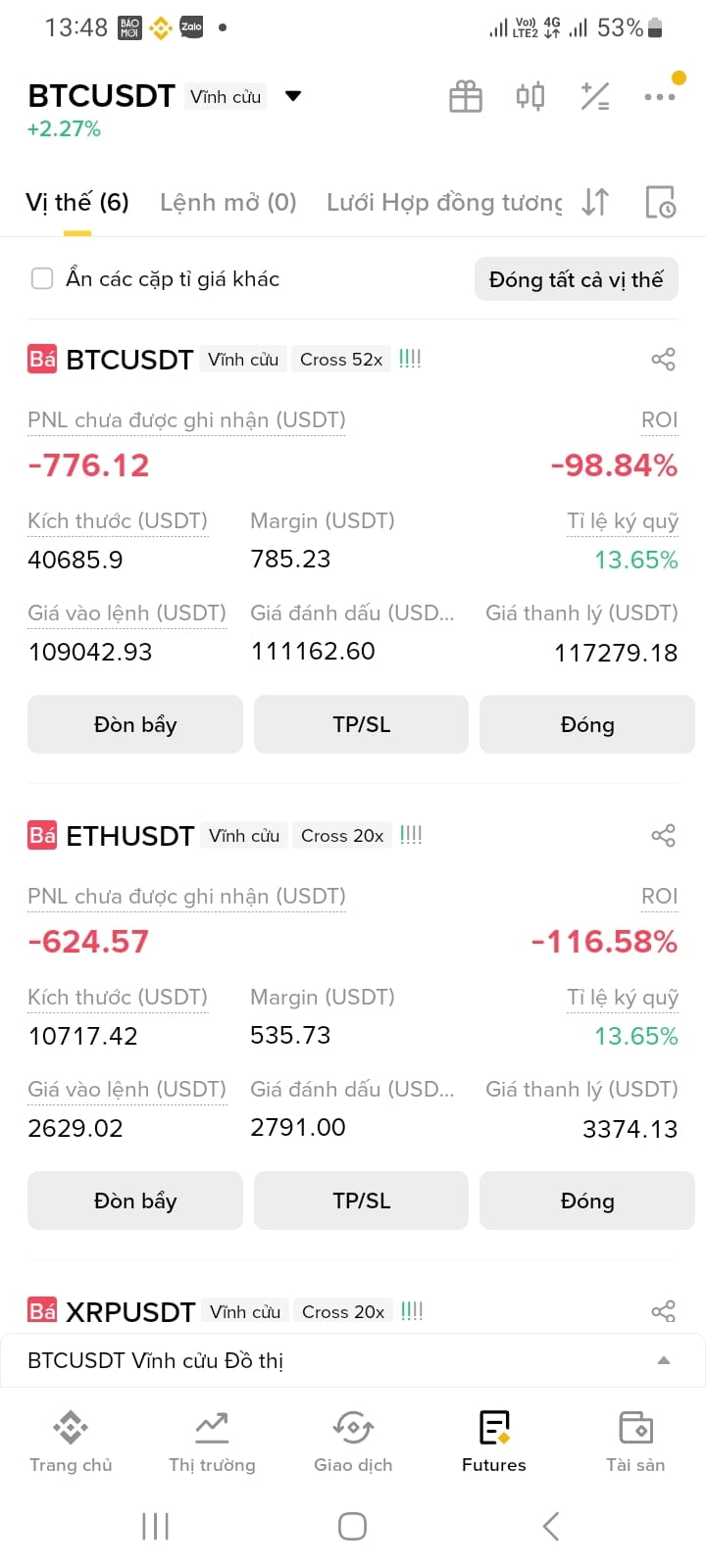Viewport: 706px width, 1568px height.
Task: Set TP/SL for ETHUSDT position
Action: [x=361, y=1200]
